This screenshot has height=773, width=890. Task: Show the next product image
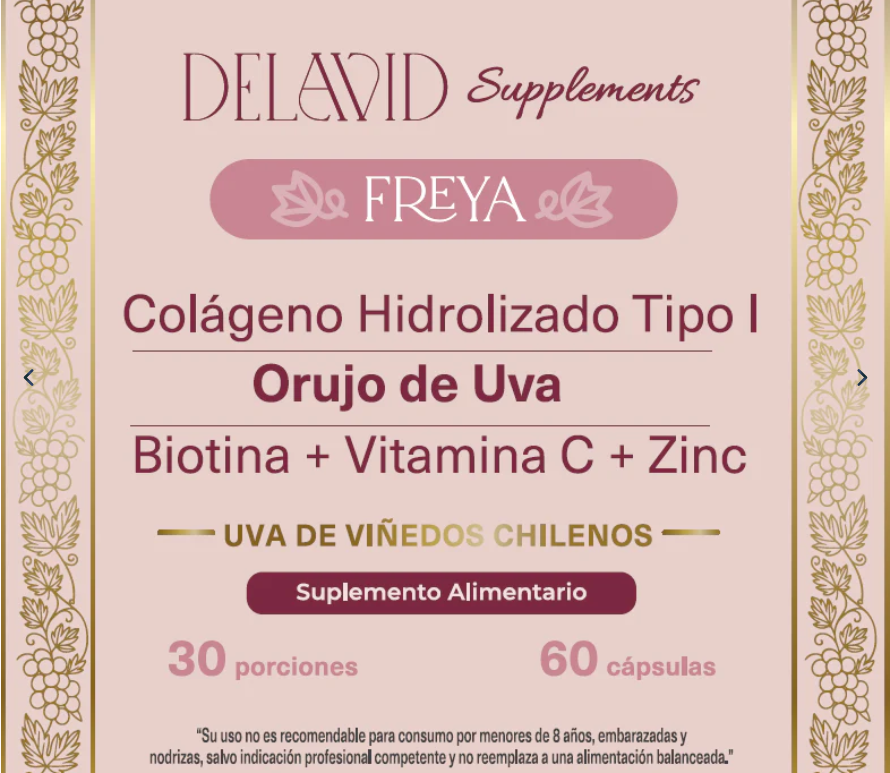[x=861, y=377]
